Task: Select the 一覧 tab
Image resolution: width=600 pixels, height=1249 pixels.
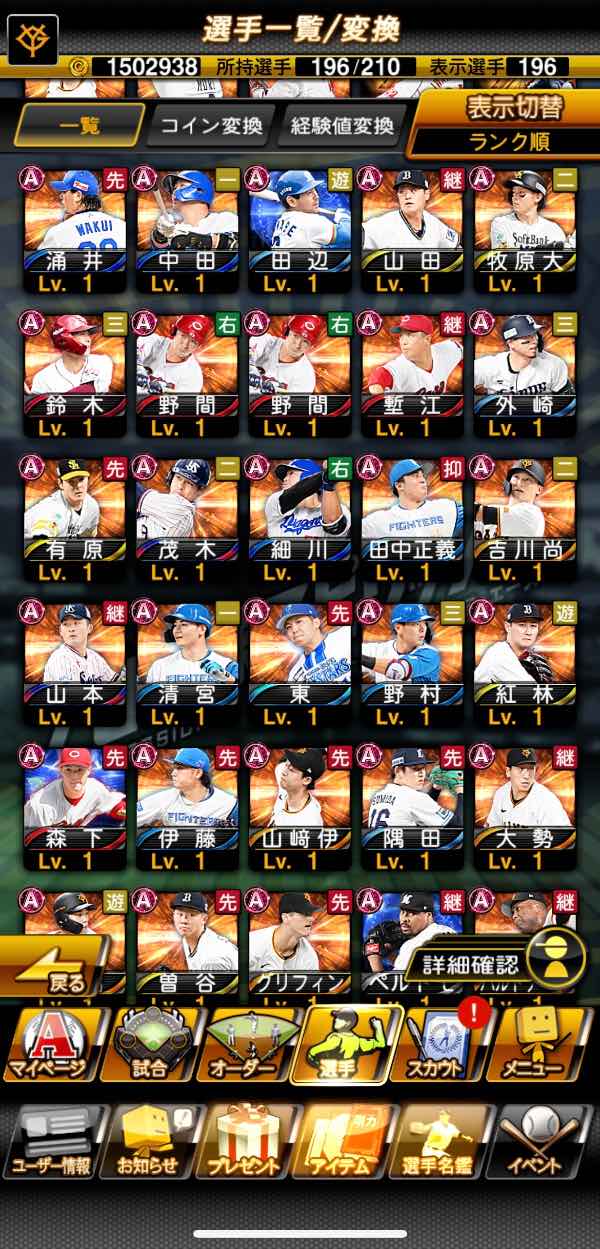Action: click(x=79, y=126)
